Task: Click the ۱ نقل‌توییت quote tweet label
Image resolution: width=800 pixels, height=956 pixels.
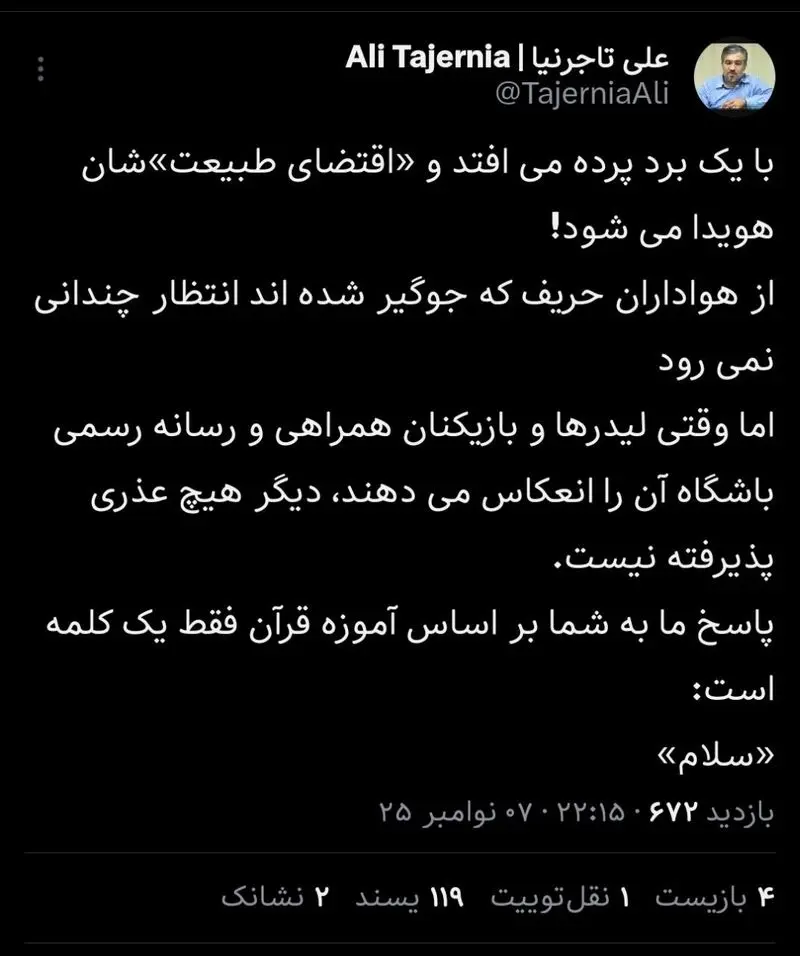Action: pyautogui.click(x=565, y=895)
